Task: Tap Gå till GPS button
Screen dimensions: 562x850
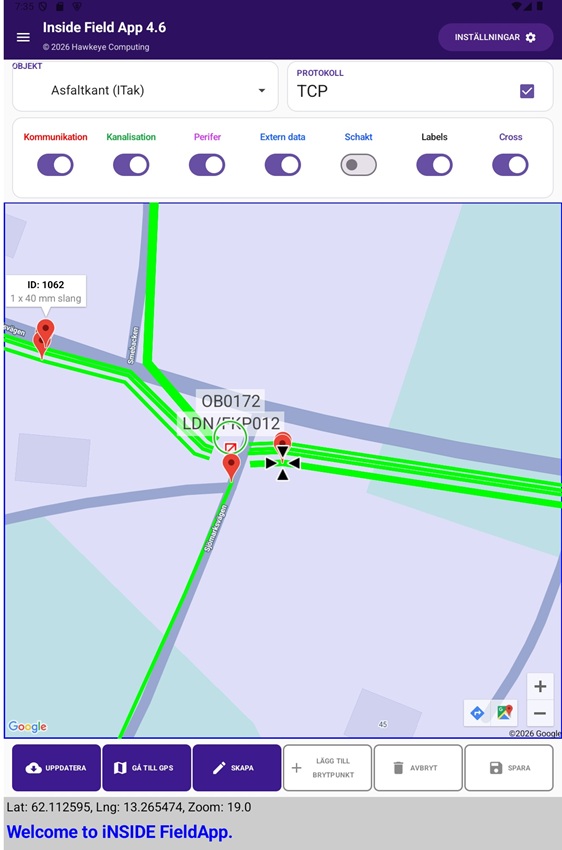Action: (x=146, y=768)
